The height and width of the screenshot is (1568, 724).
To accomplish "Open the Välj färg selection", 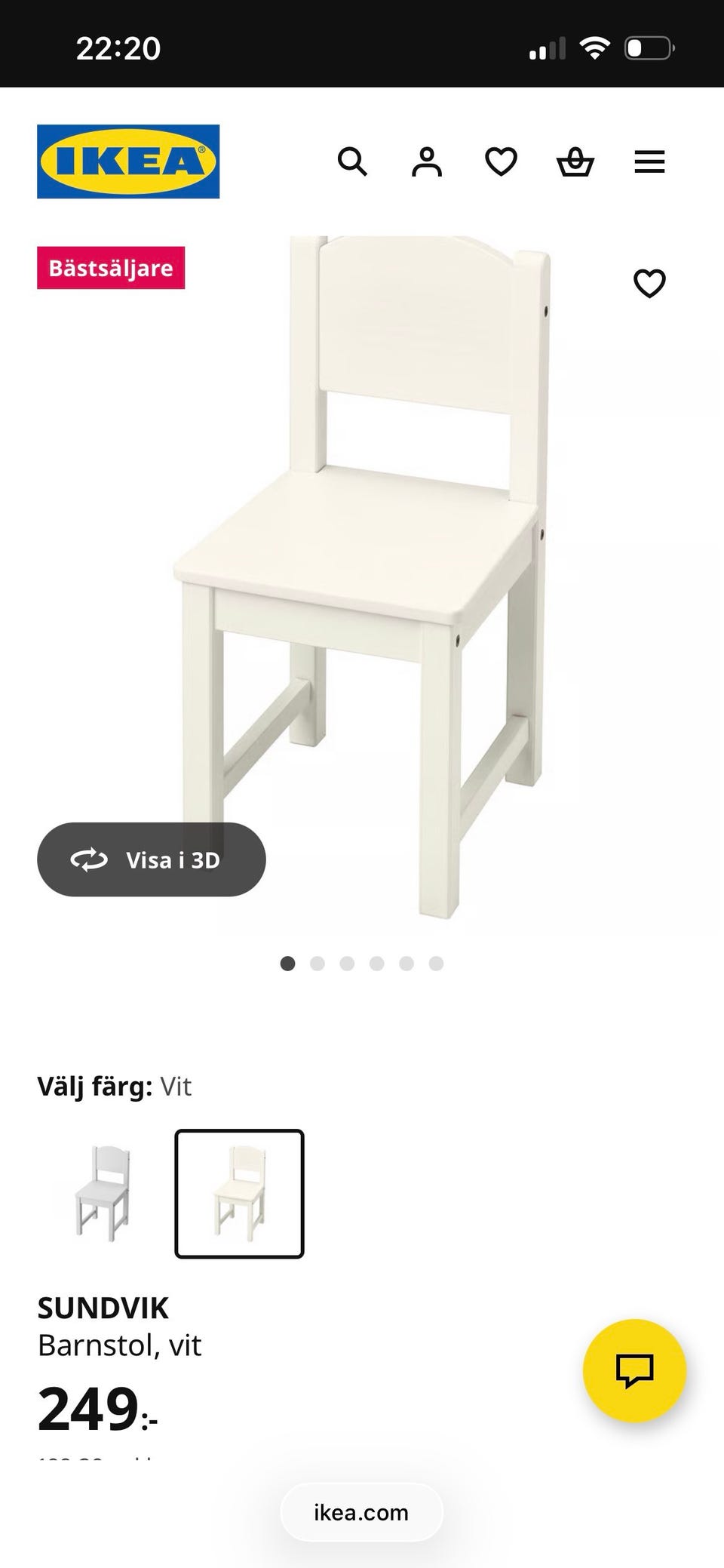I will pyautogui.click(x=115, y=1087).
